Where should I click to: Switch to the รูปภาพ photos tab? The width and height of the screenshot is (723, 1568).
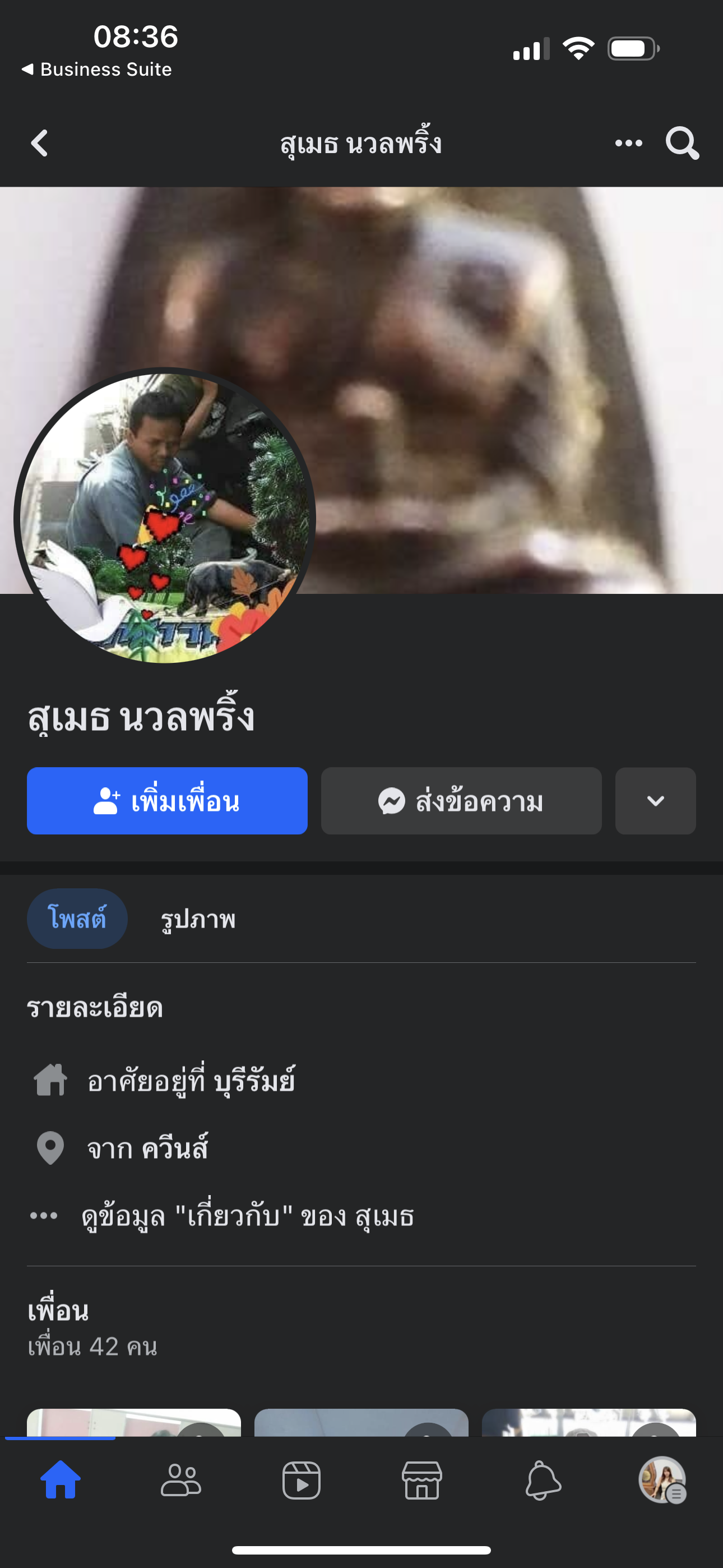click(x=198, y=919)
